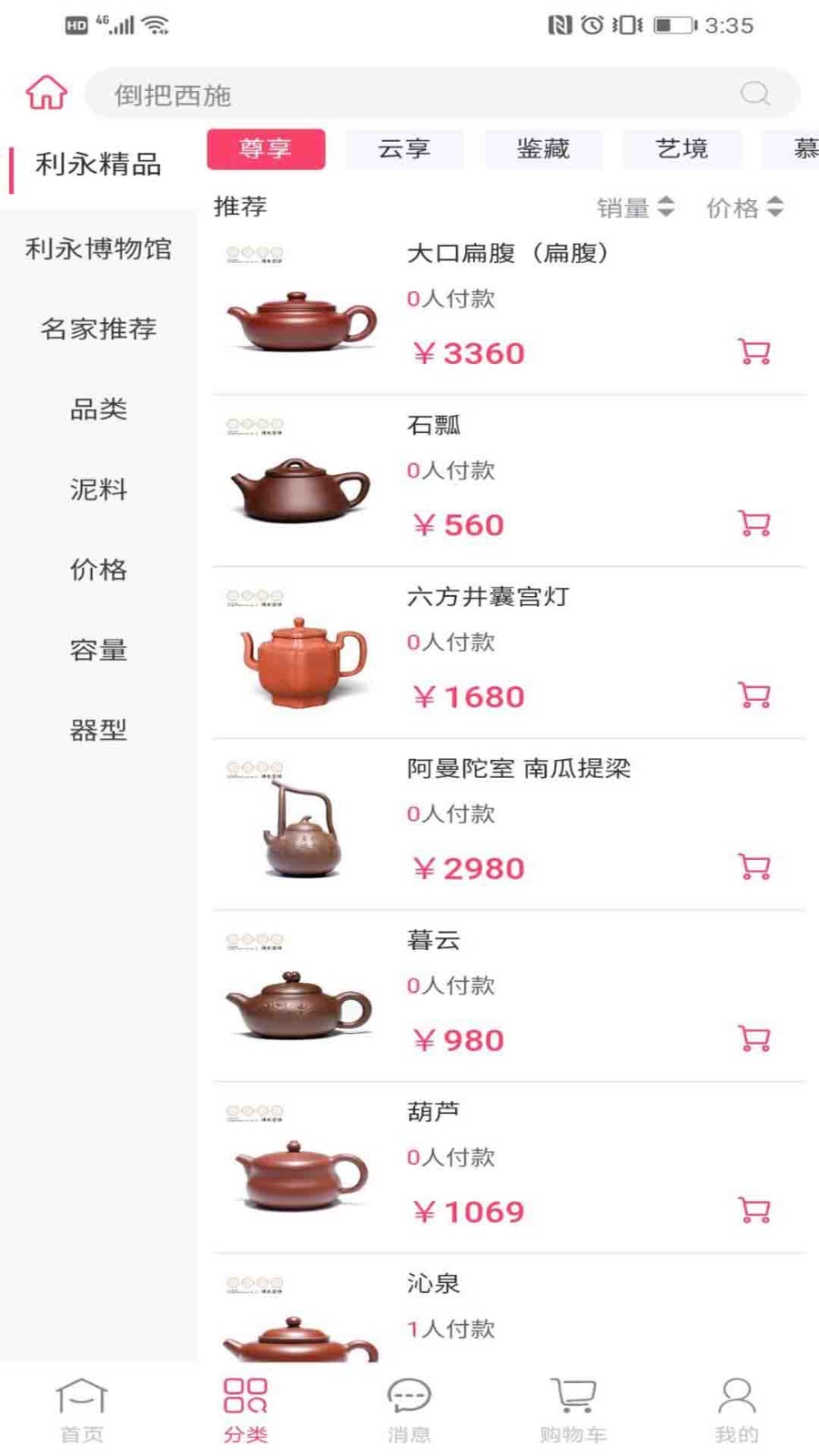Open the 泥料 category in the sidebar

tap(97, 490)
